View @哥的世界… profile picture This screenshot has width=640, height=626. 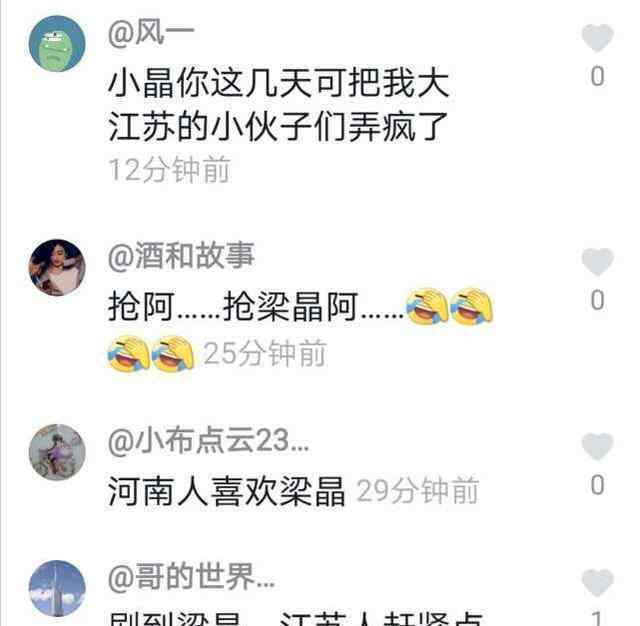click(57, 587)
